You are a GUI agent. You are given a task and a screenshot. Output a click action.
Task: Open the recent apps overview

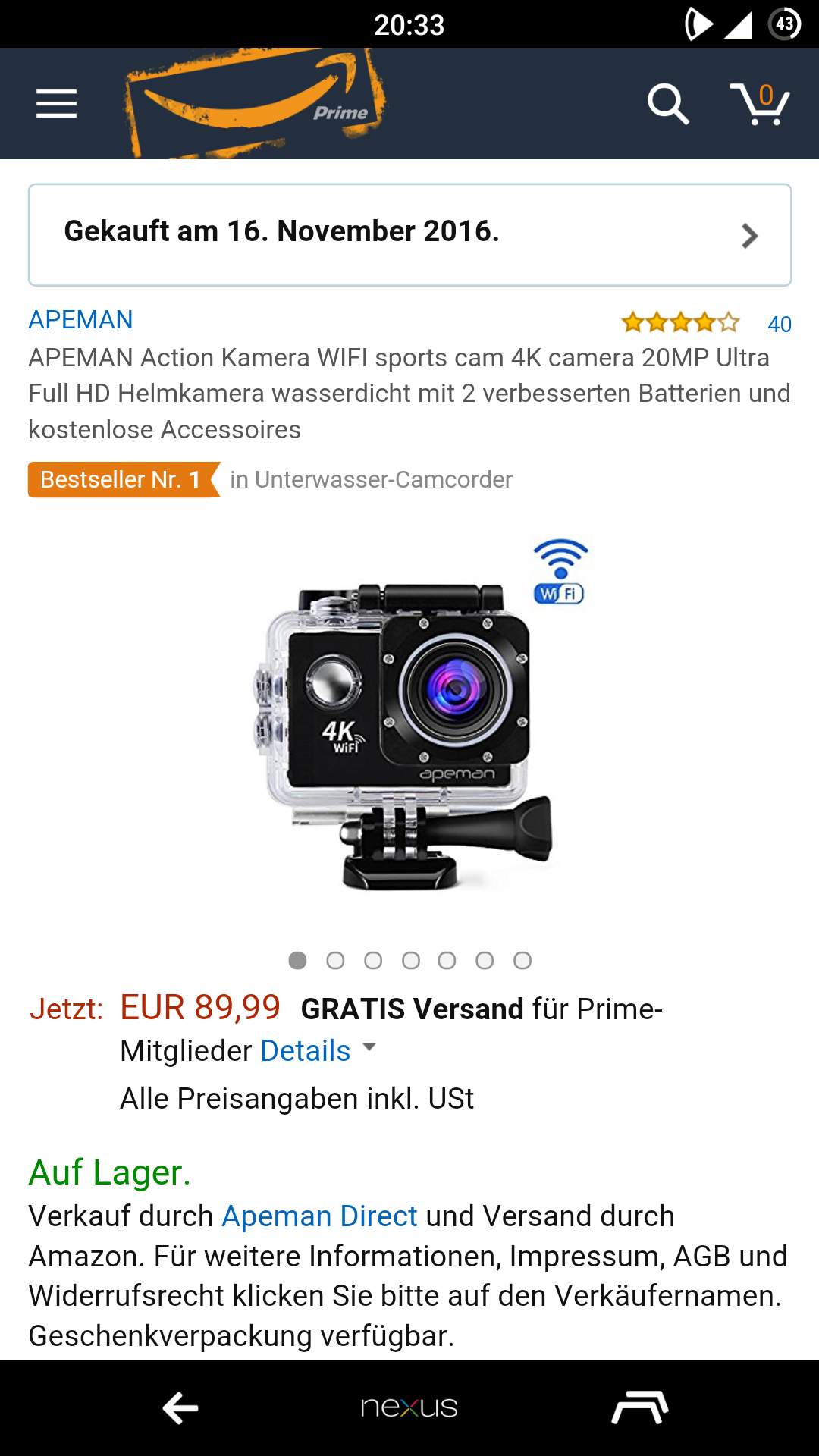pos(639,1408)
